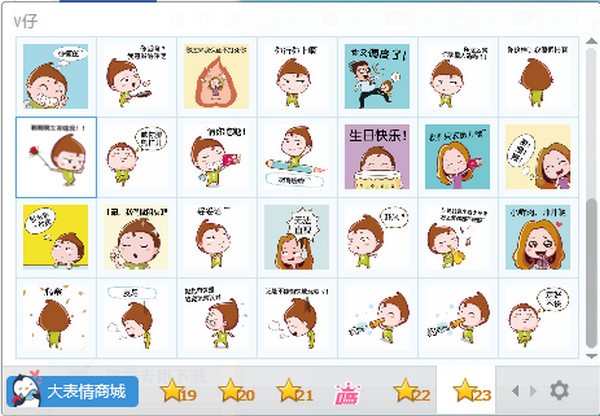This screenshot has width=600, height=416.
Task: Choose the sticker lying on a blue cushion
Action: coord(297,156)
